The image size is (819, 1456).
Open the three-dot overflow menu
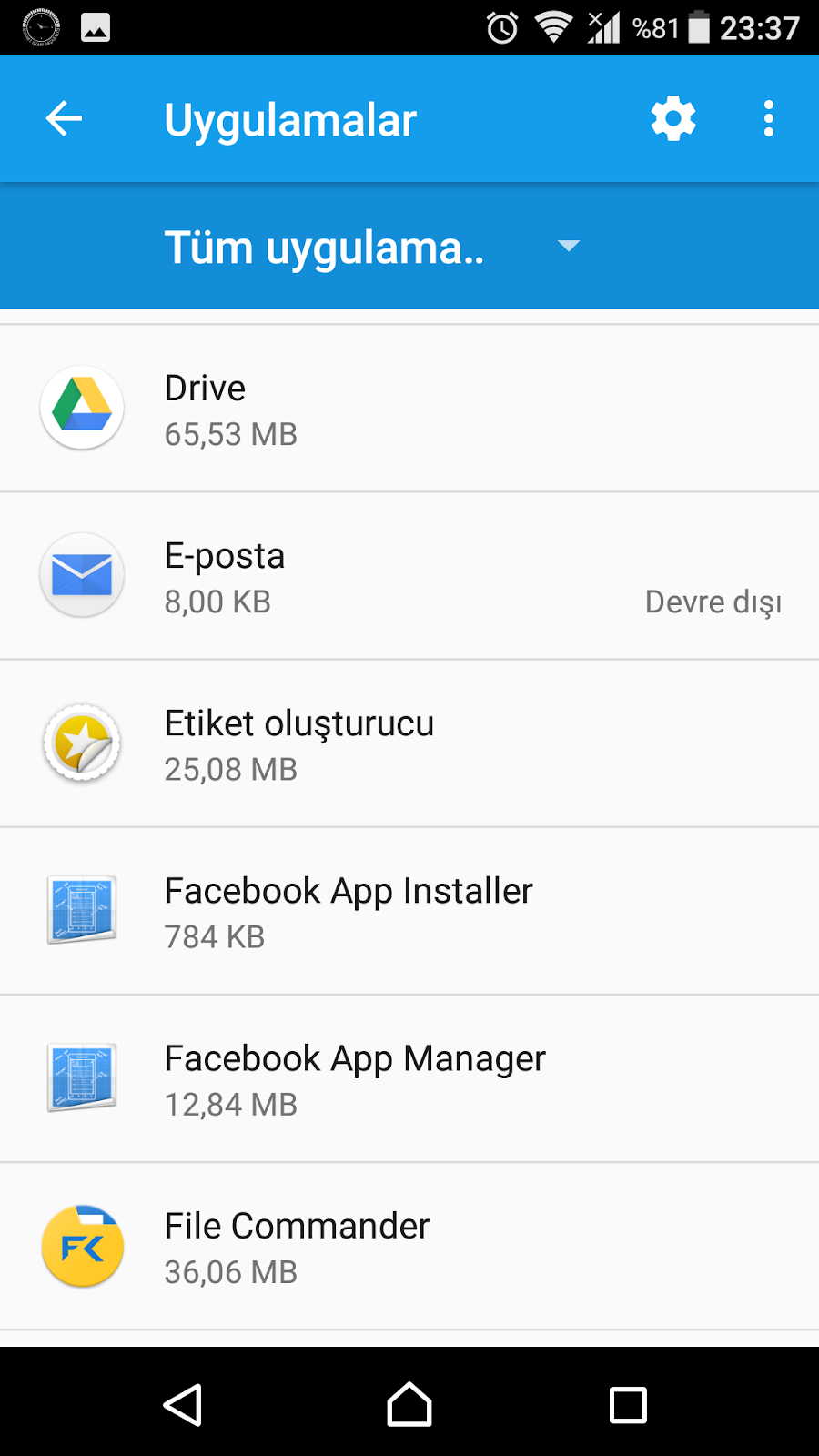pyautogui.click(x=769, y=118)
